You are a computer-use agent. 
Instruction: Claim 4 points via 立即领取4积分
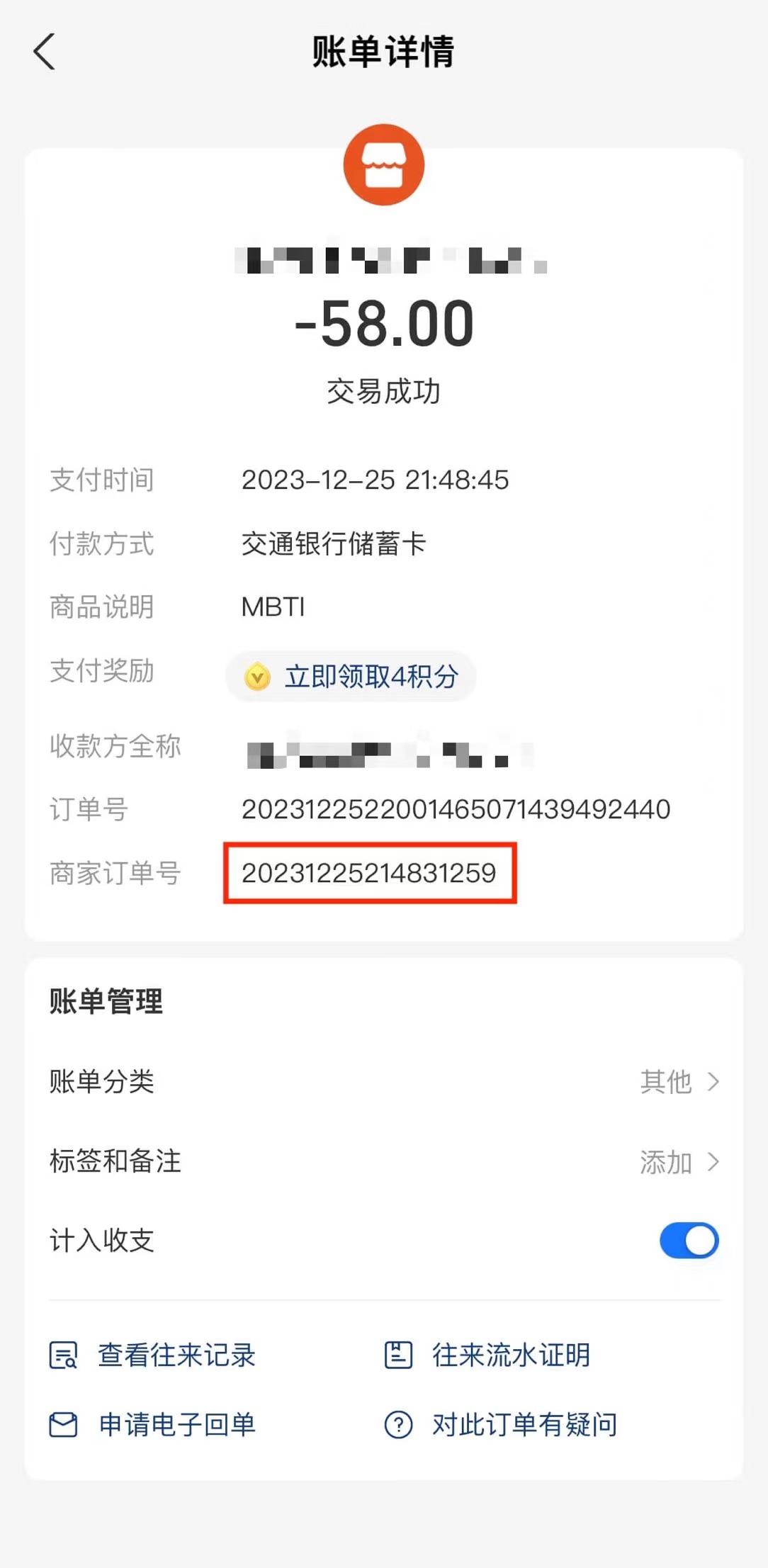[x=351, y=677]
